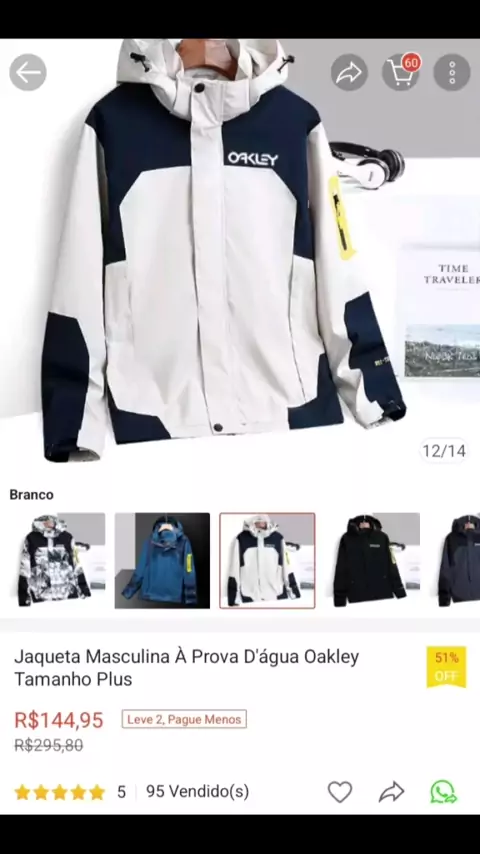Image resolution: width=480 pixels, height=854 pixels.
Task: Share the product via WhatsApp
Action: tap(443, 792)
